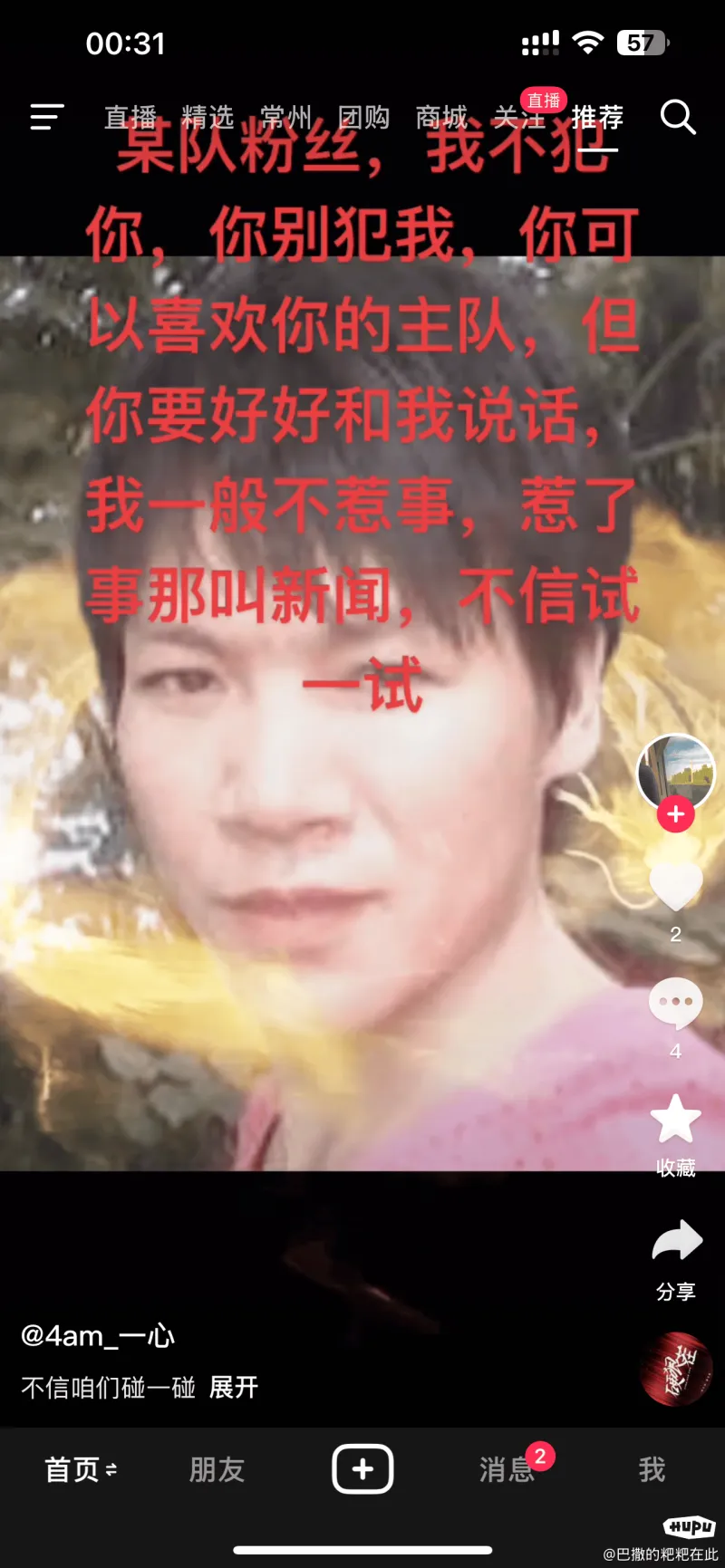The image size is (725, 1568).
Task: Switch to the 关注 tab
Action: [x=518, y=118]
